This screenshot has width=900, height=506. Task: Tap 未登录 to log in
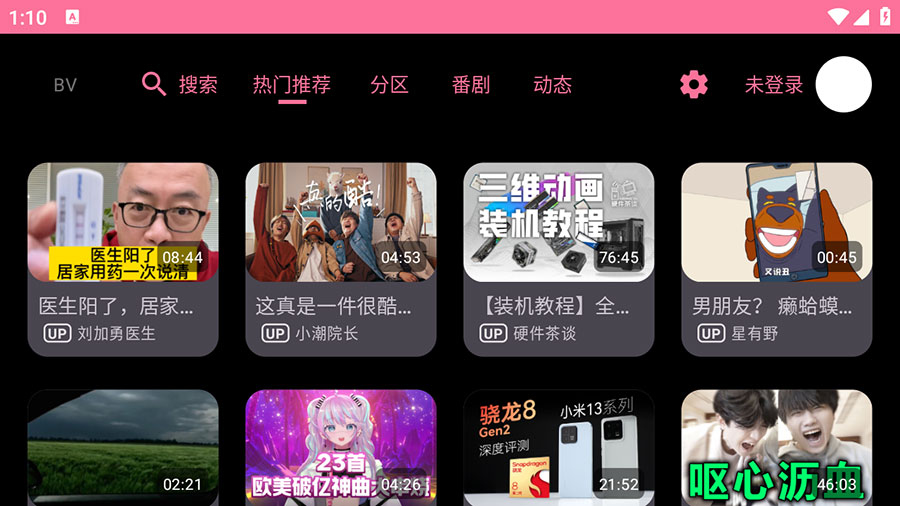(773, 85)
